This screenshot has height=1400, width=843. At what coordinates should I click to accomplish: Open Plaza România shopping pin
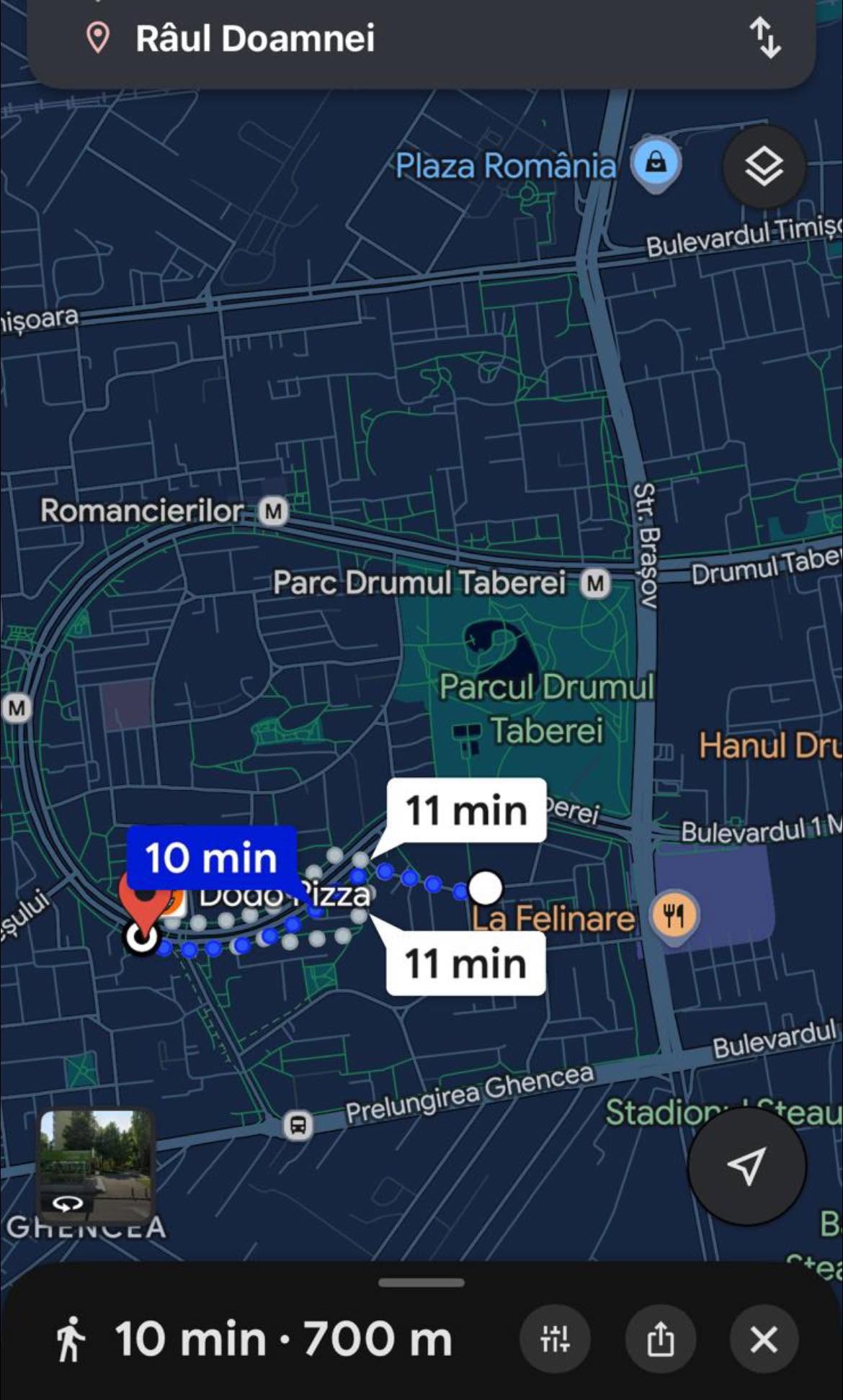coord(656,163)
